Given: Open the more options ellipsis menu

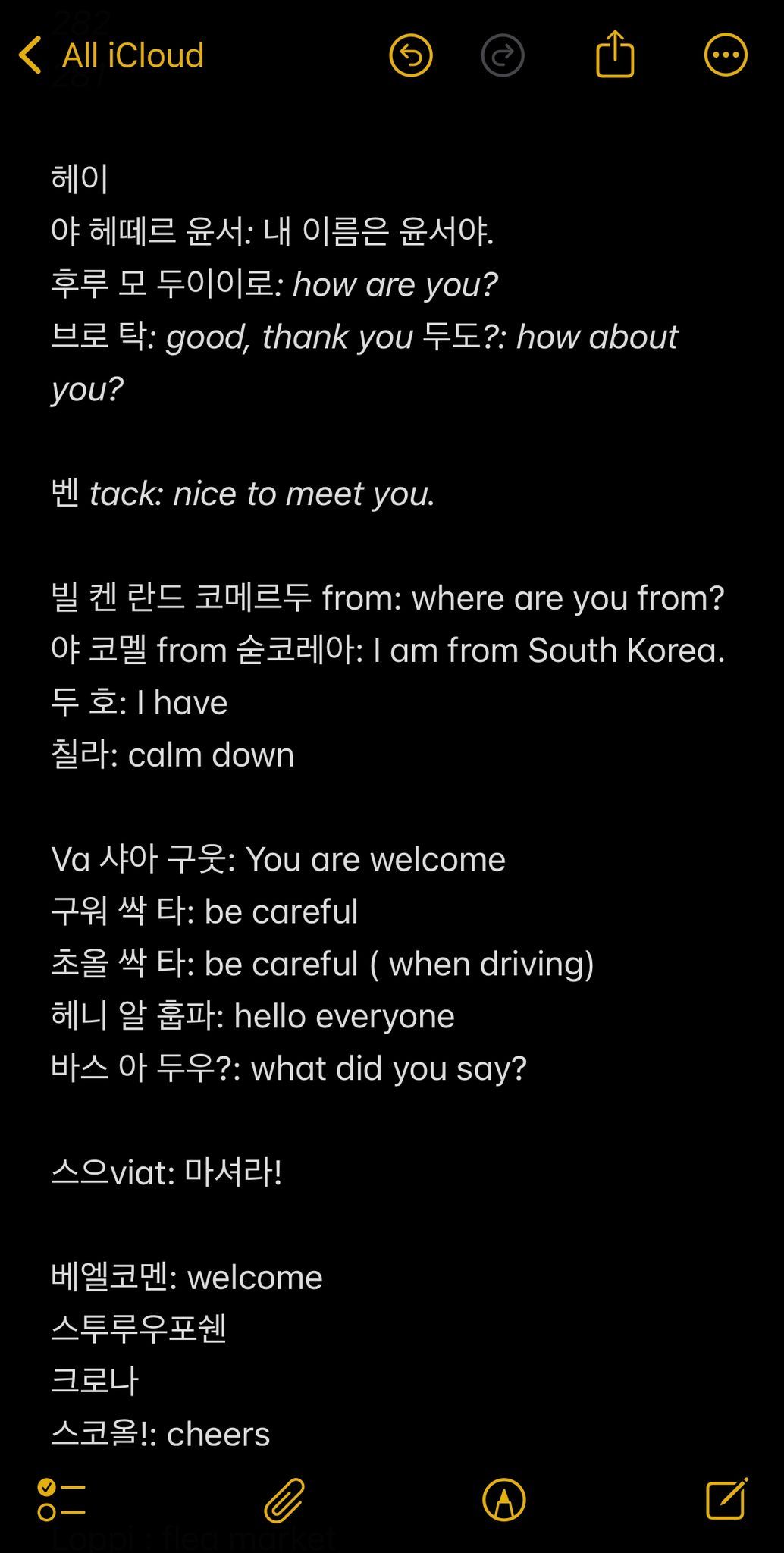Looking at the screenshot, I should point(724,55).
